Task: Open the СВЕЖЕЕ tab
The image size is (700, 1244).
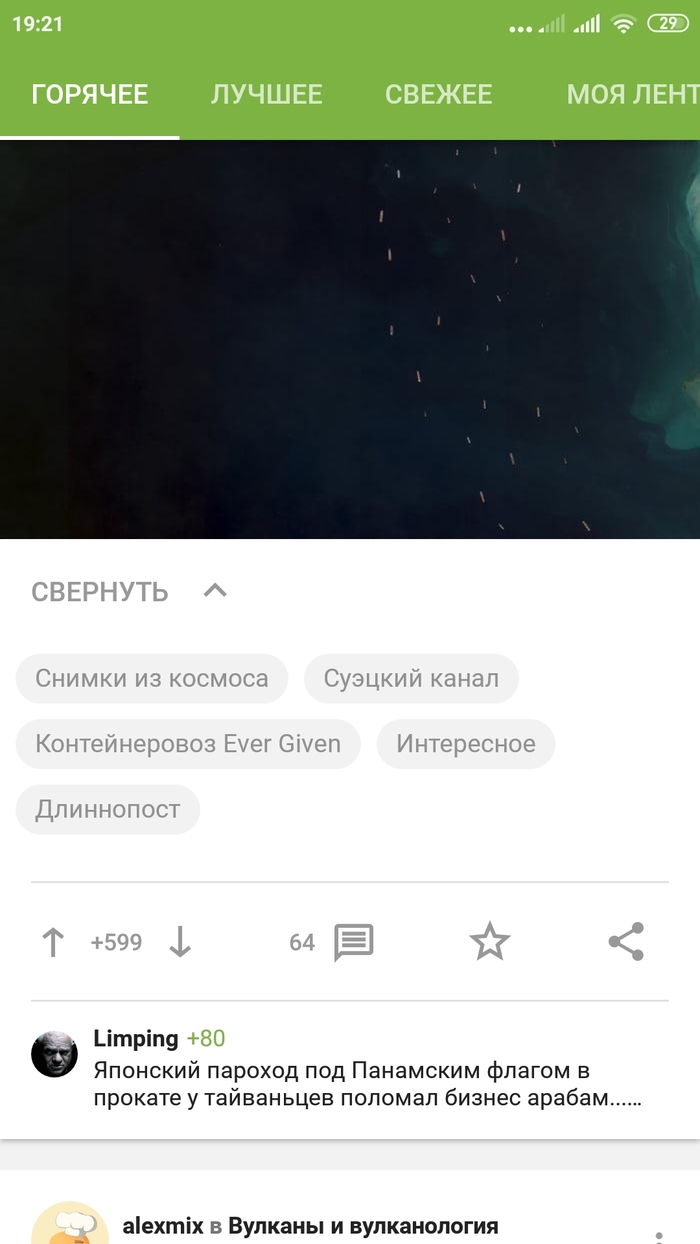Action: point(439,95)
